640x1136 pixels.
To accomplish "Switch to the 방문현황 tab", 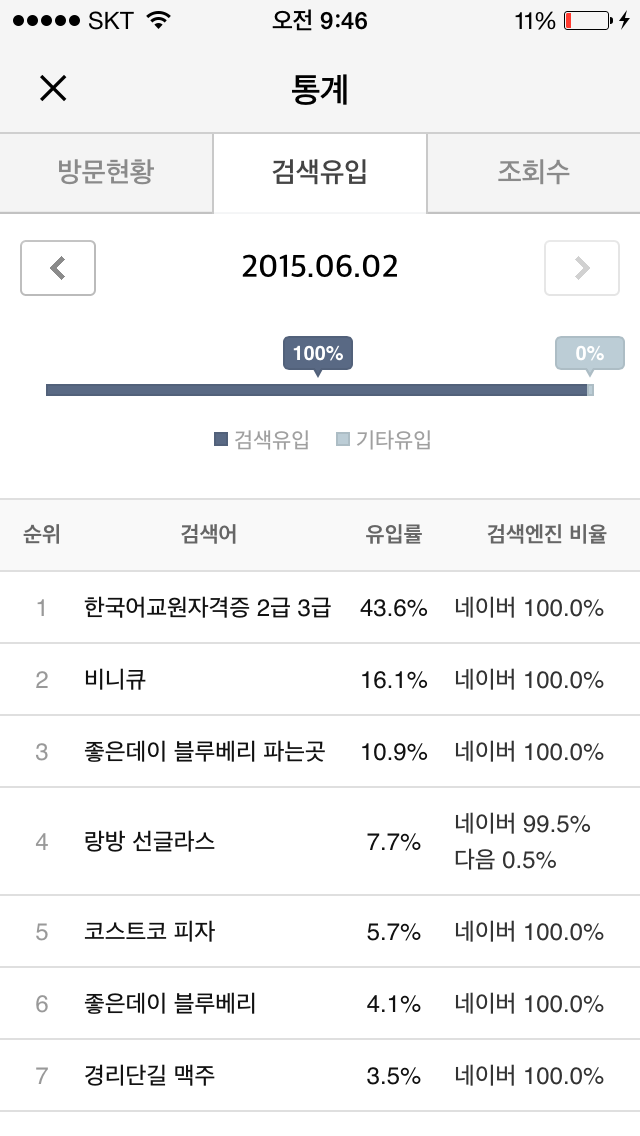I will (x=106, y=173).
